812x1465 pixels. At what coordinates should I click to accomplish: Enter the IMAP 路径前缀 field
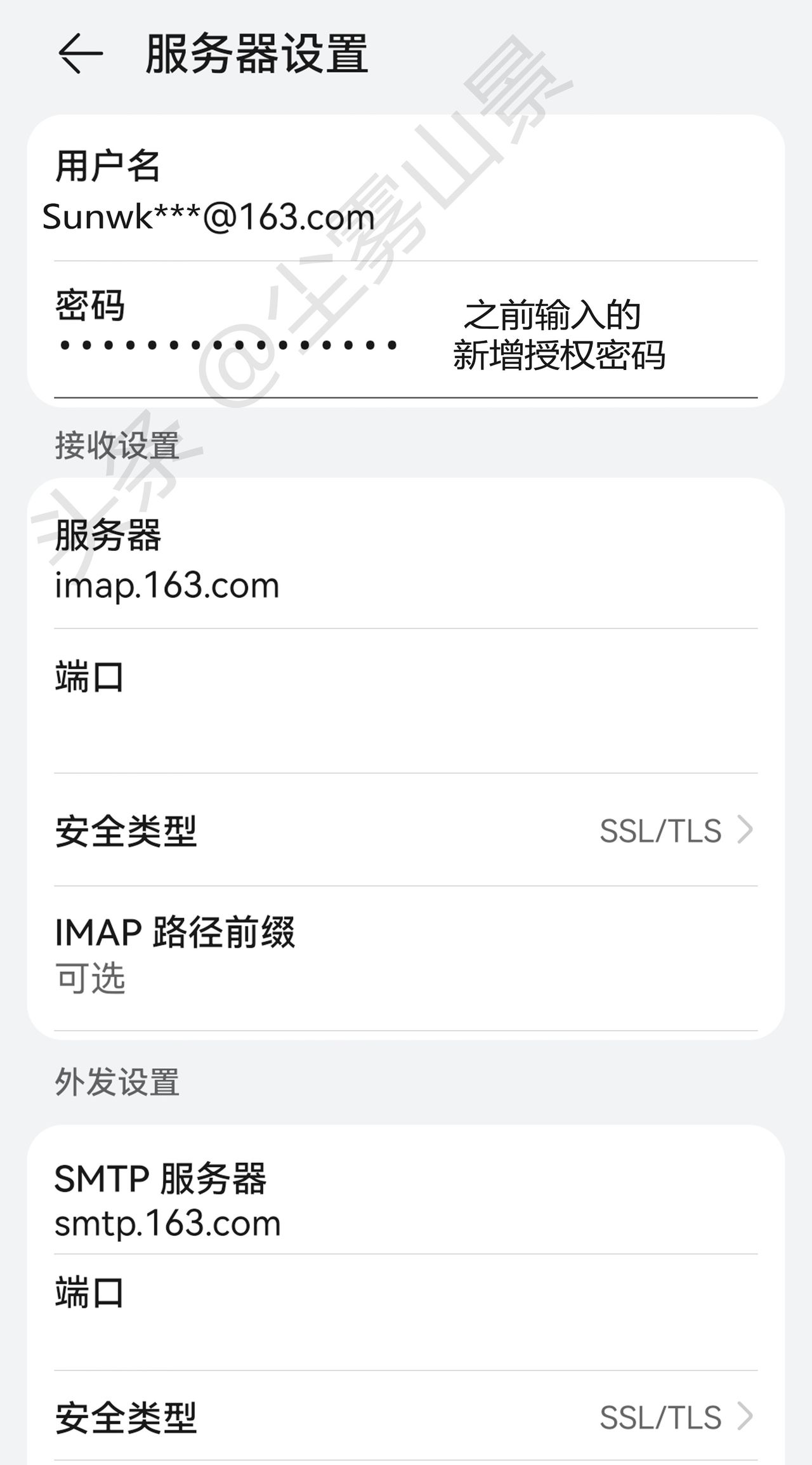pos(405,978)
